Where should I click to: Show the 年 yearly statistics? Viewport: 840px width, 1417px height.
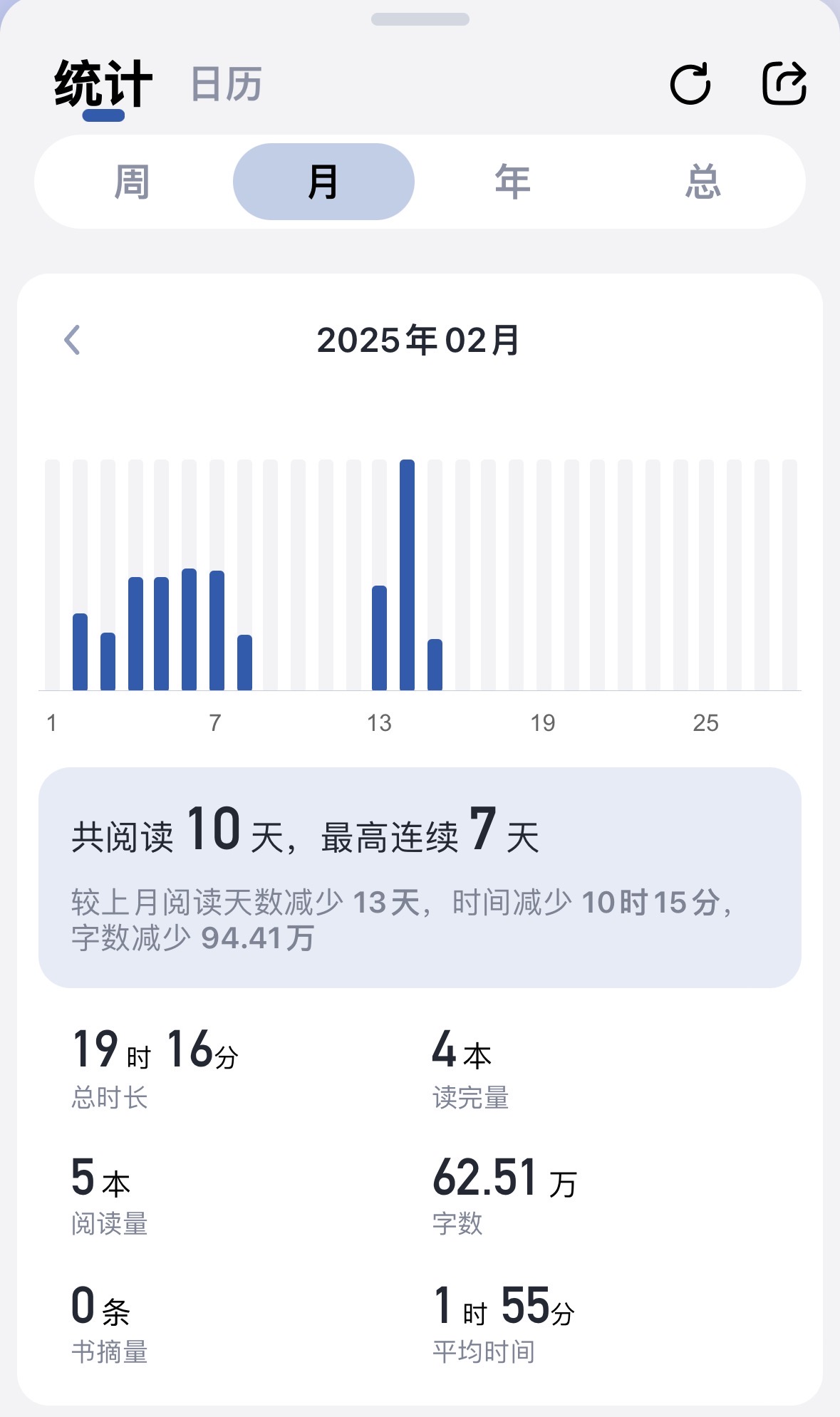pos(513,182)
